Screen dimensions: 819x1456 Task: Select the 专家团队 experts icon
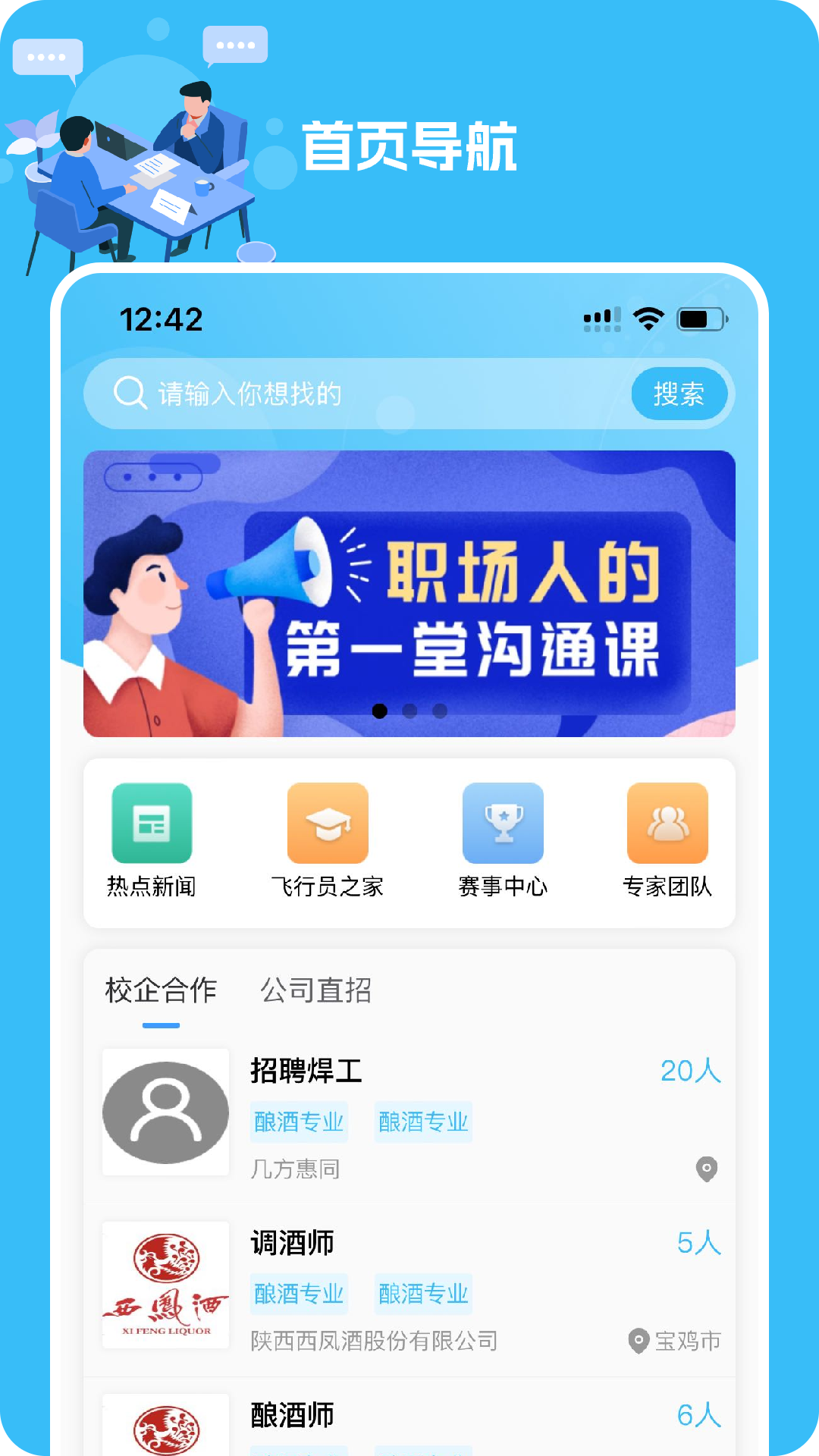(667, 824)
